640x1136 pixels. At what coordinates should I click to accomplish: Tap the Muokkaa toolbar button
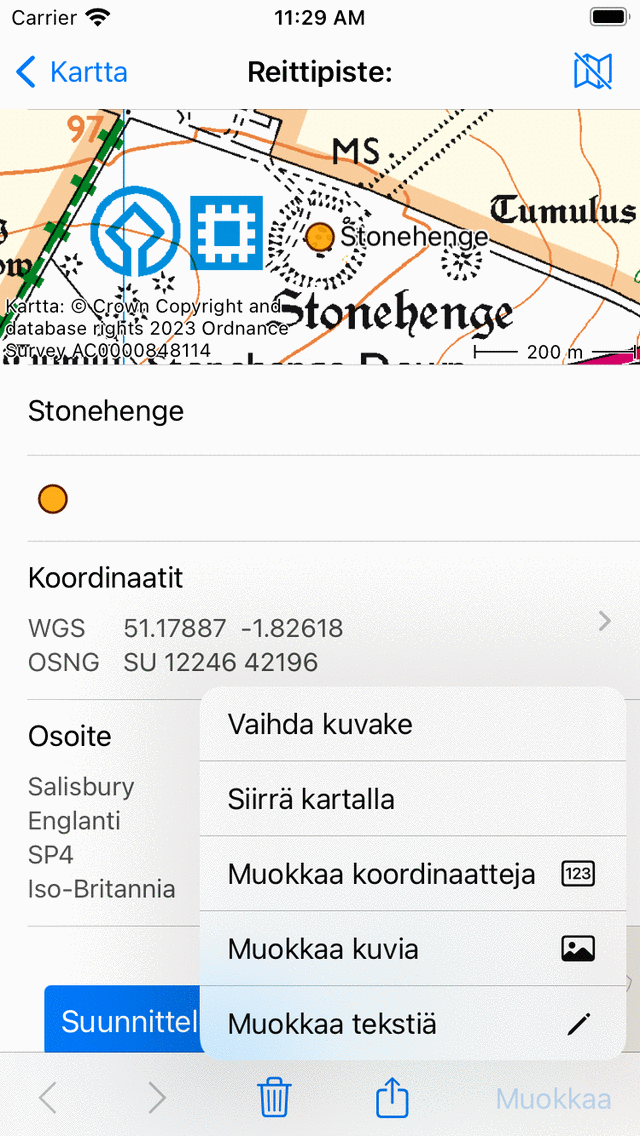(x=553, y=1100)
